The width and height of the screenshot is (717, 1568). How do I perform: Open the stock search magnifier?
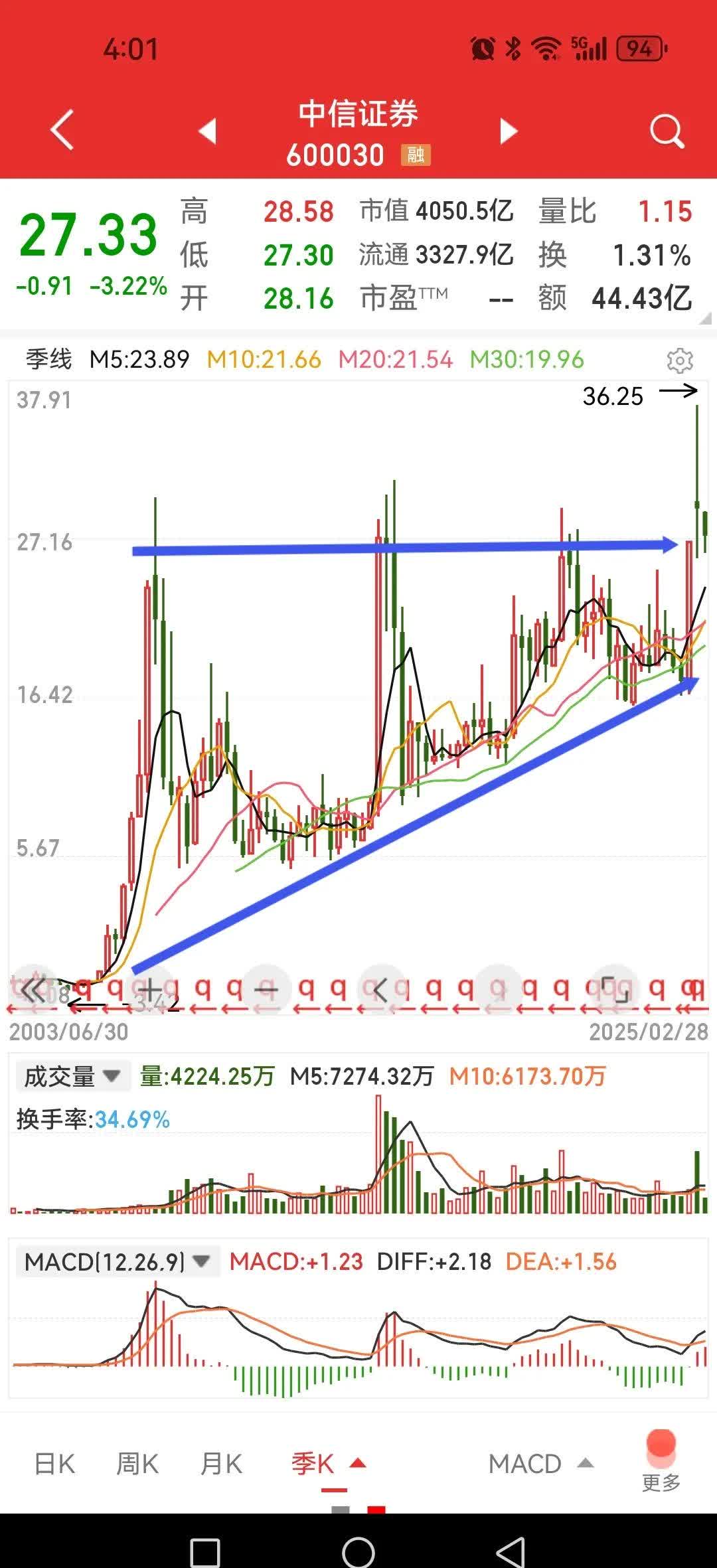point(667,130)
